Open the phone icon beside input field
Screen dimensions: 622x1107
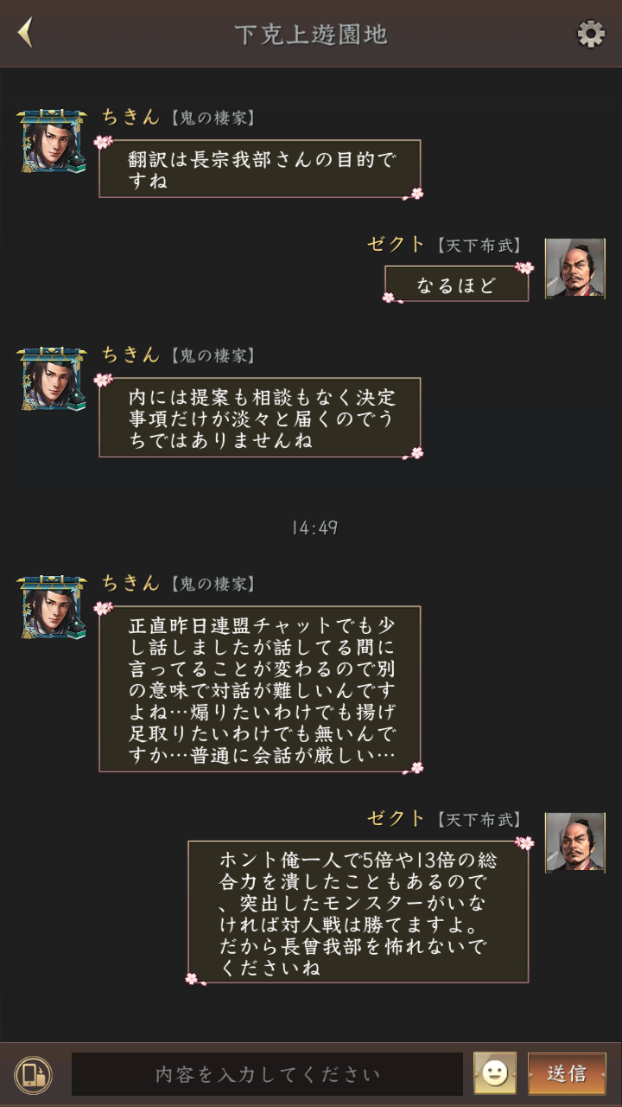pyautogui.click(x=33, y=1074)
